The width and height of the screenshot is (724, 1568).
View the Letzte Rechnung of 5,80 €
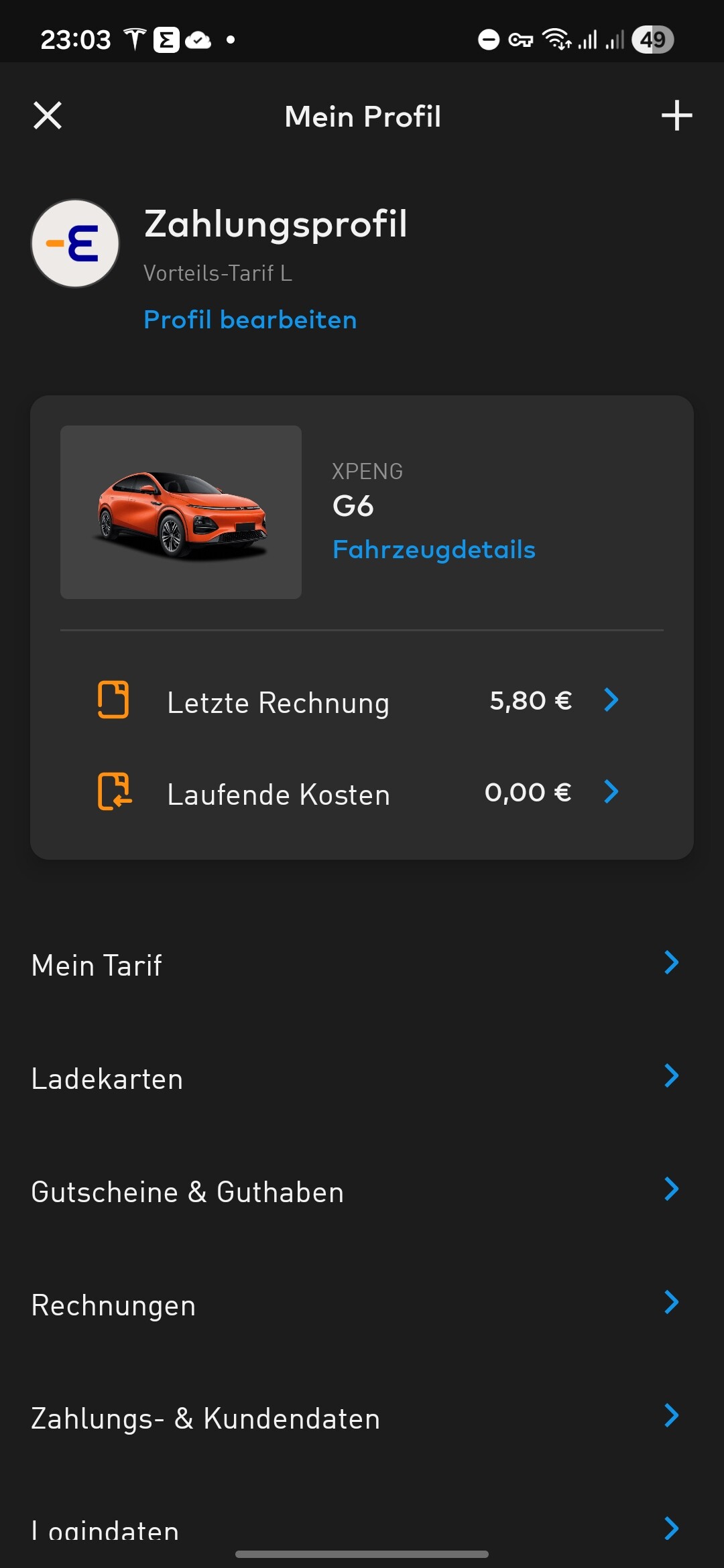pos(362,702)
